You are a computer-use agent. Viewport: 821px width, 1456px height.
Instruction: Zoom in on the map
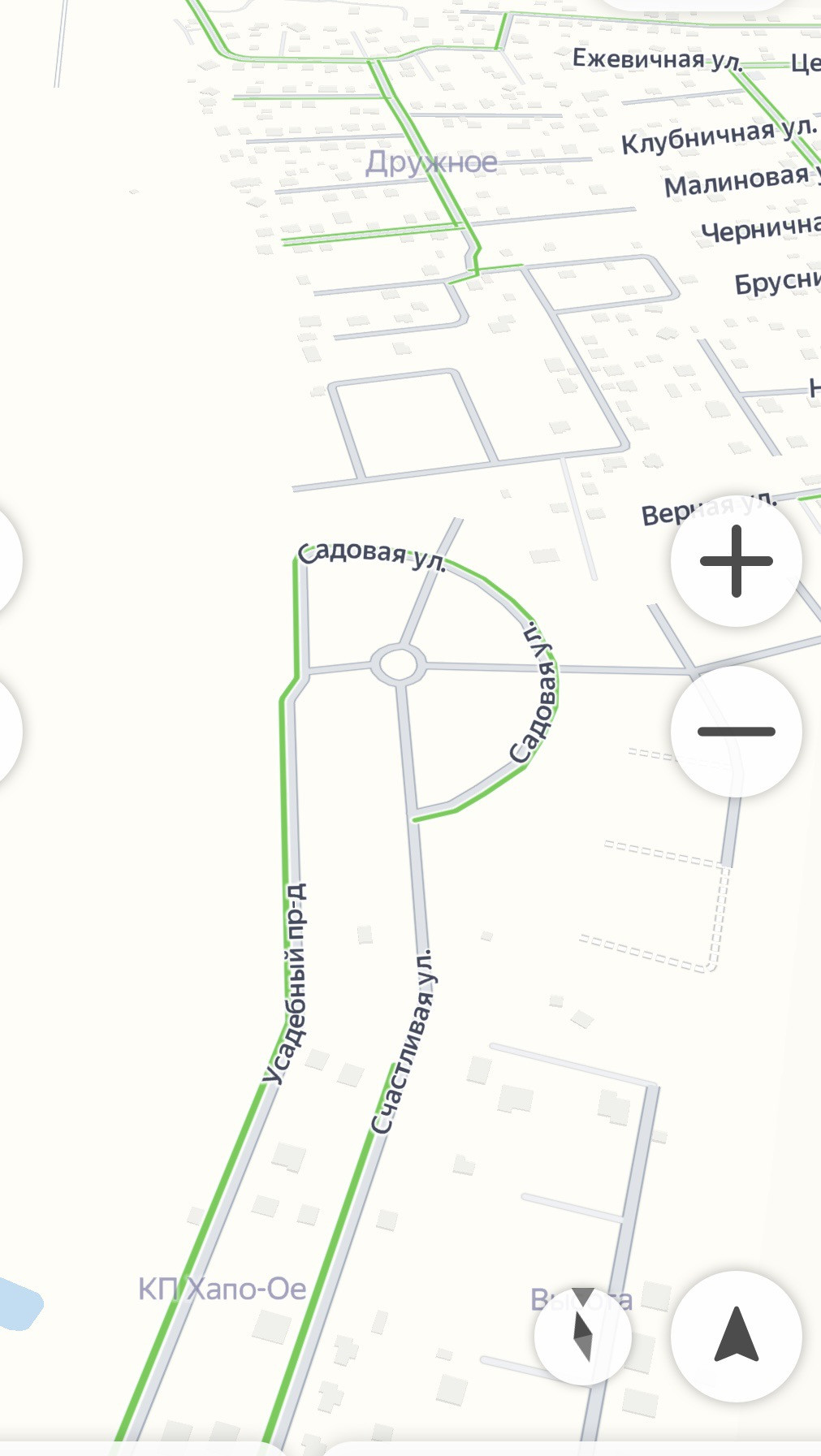[736, 561]
